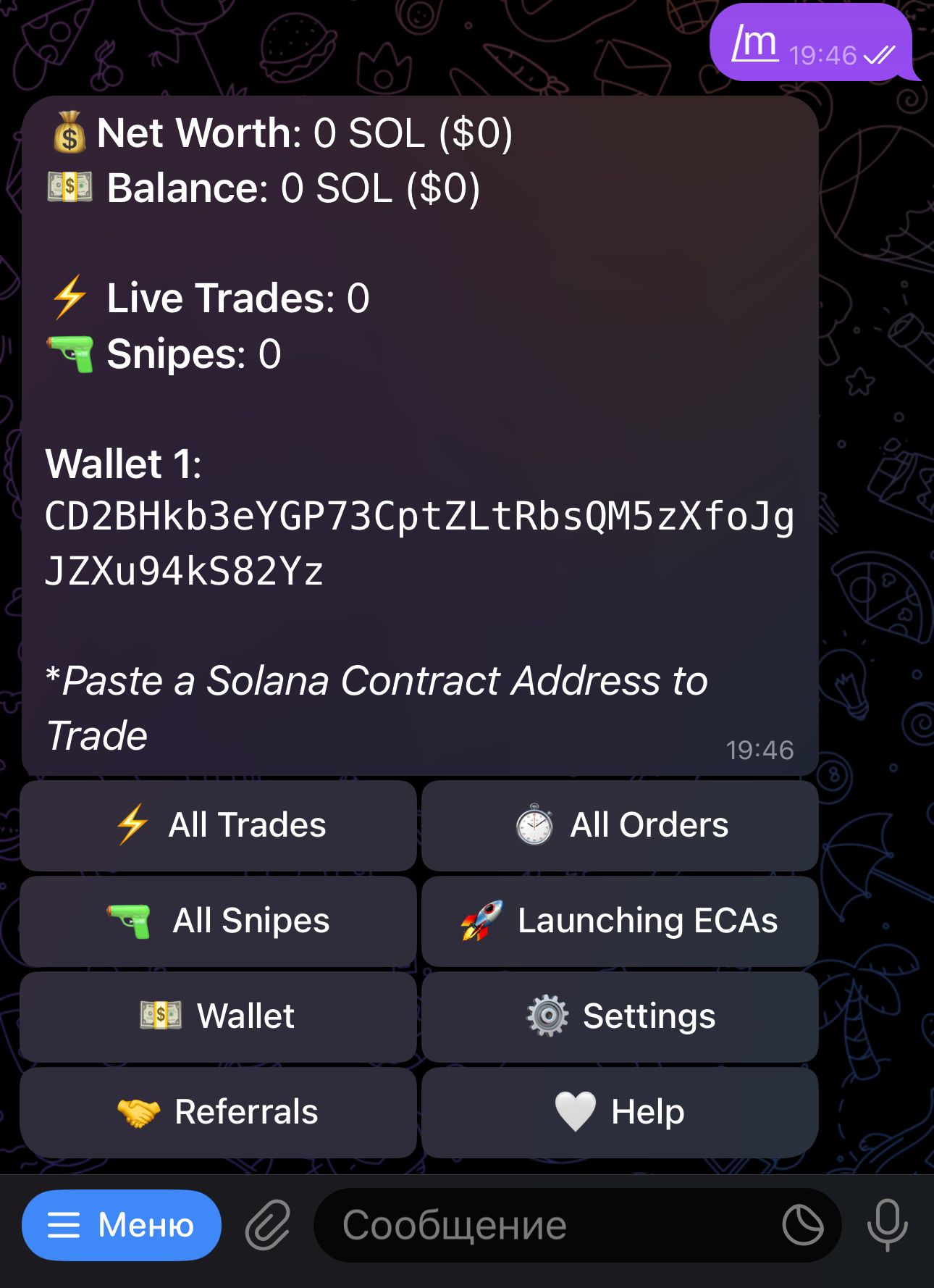Click the money bag icon near Net Worth

coord(69,132)
